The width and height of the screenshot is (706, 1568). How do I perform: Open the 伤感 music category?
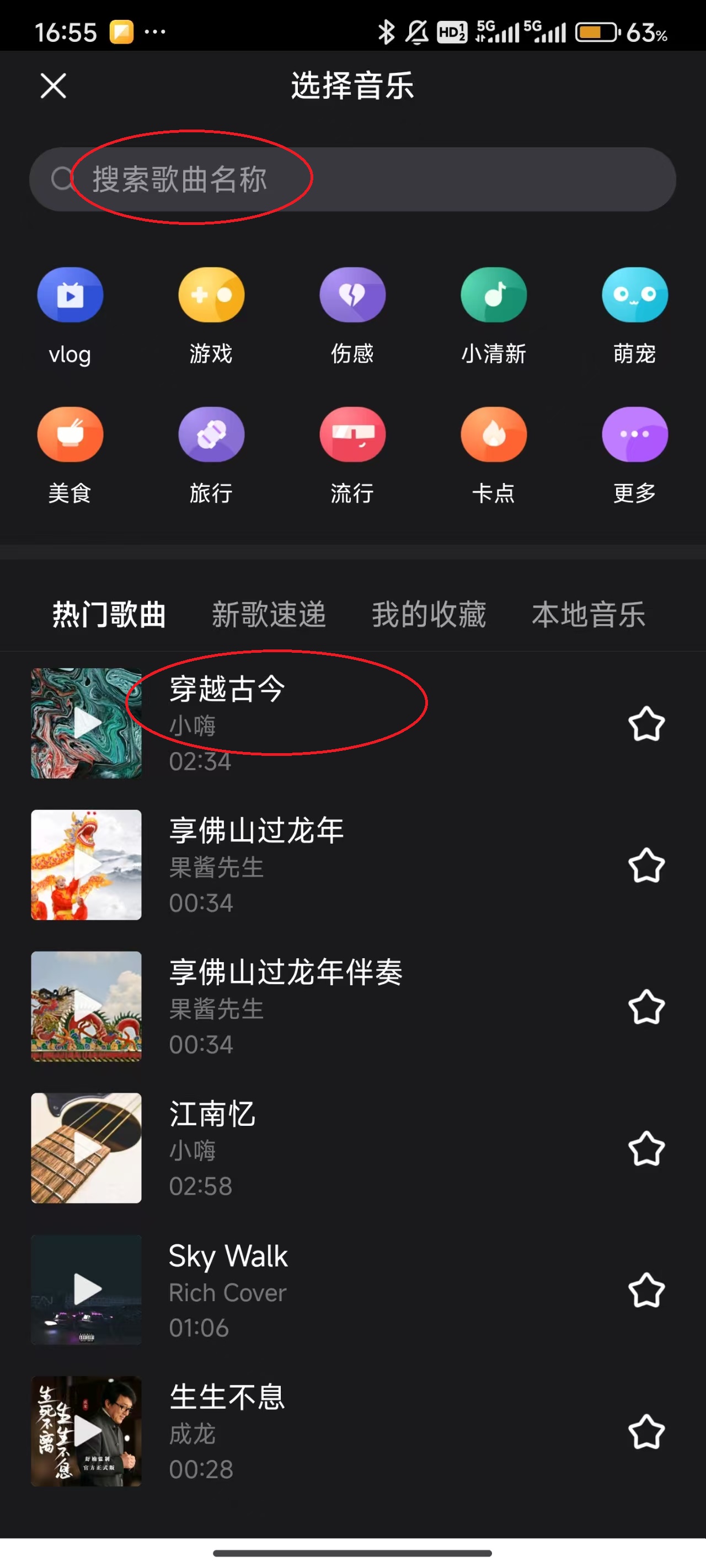coord(352,294)
